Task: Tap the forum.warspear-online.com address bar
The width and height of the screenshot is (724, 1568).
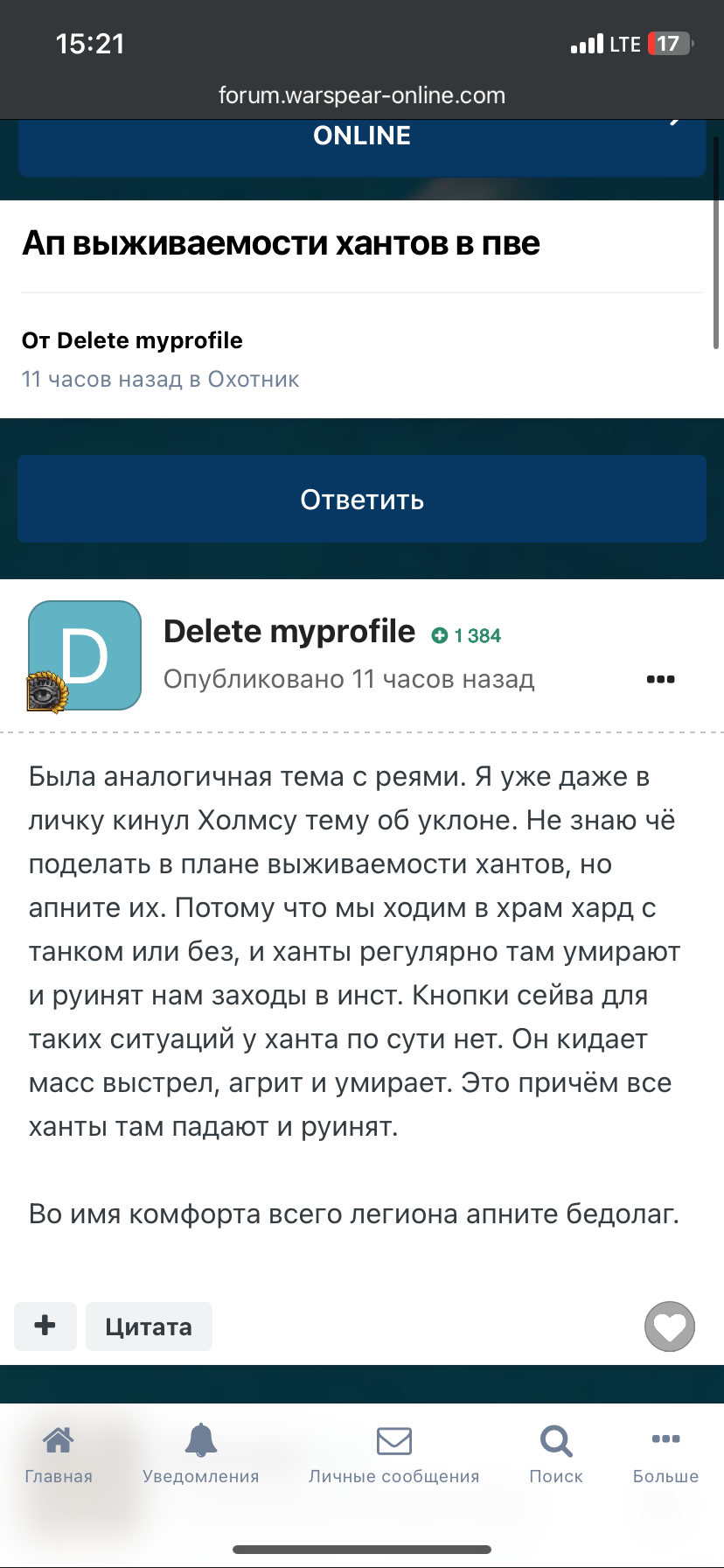Action: pos(361,95)
